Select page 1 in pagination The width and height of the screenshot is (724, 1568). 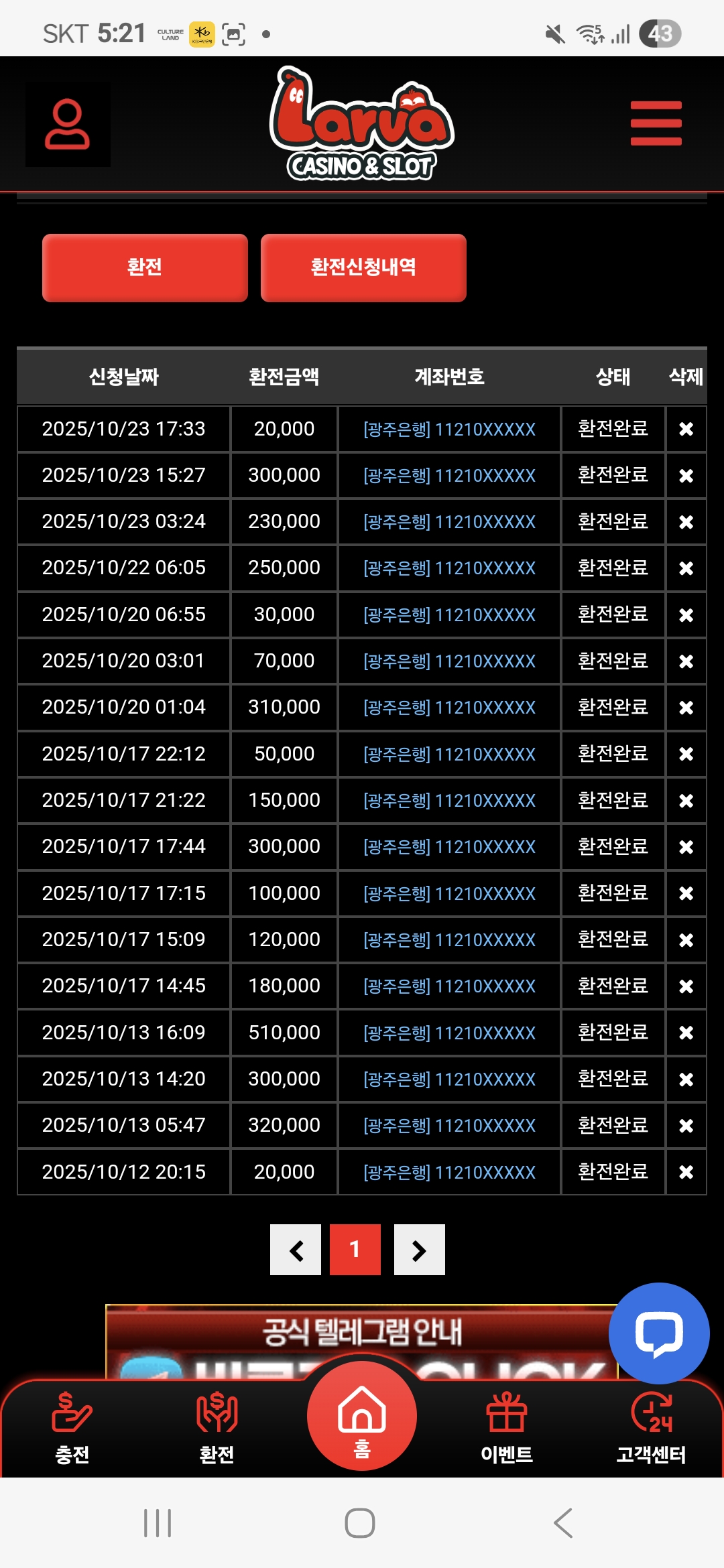355,1250
